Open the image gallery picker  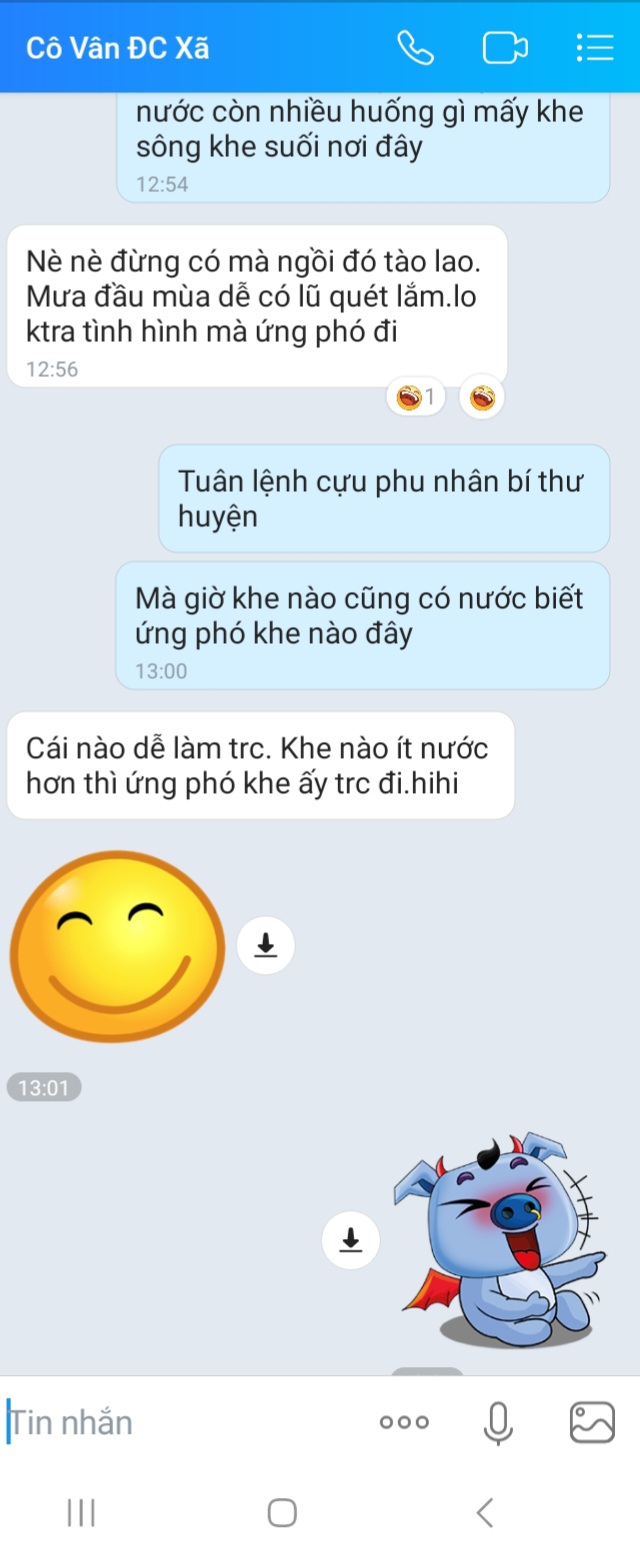point(592,1422)
